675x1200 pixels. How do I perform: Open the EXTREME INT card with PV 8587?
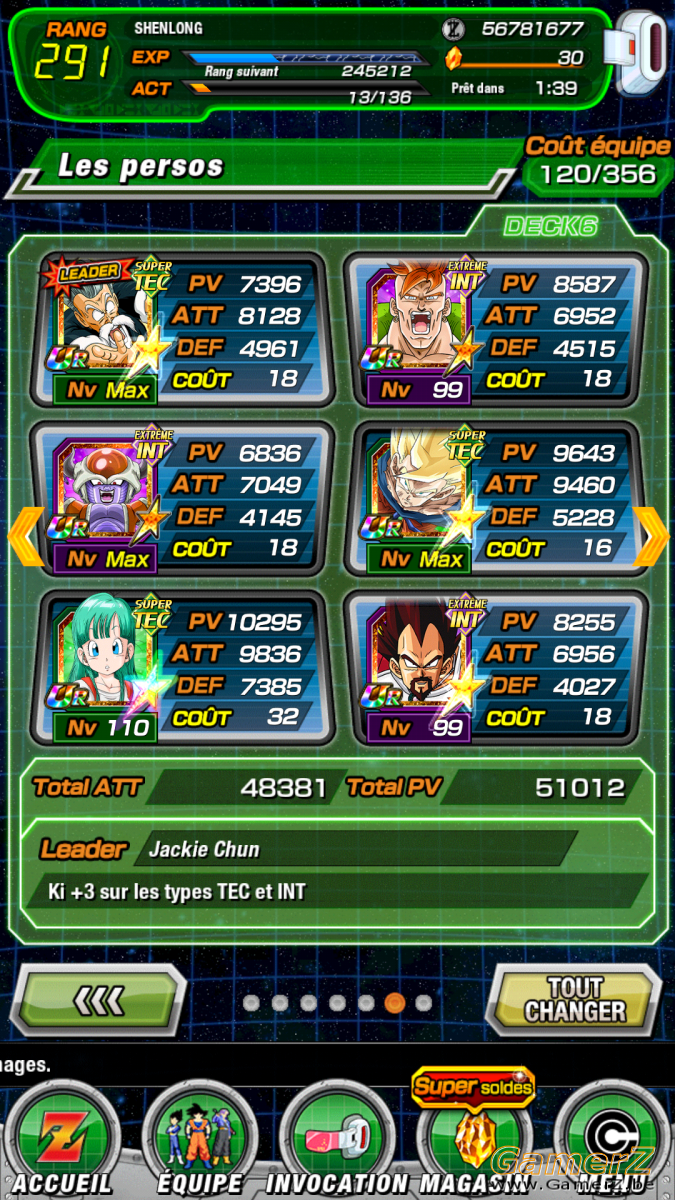[x=495, y=331]
